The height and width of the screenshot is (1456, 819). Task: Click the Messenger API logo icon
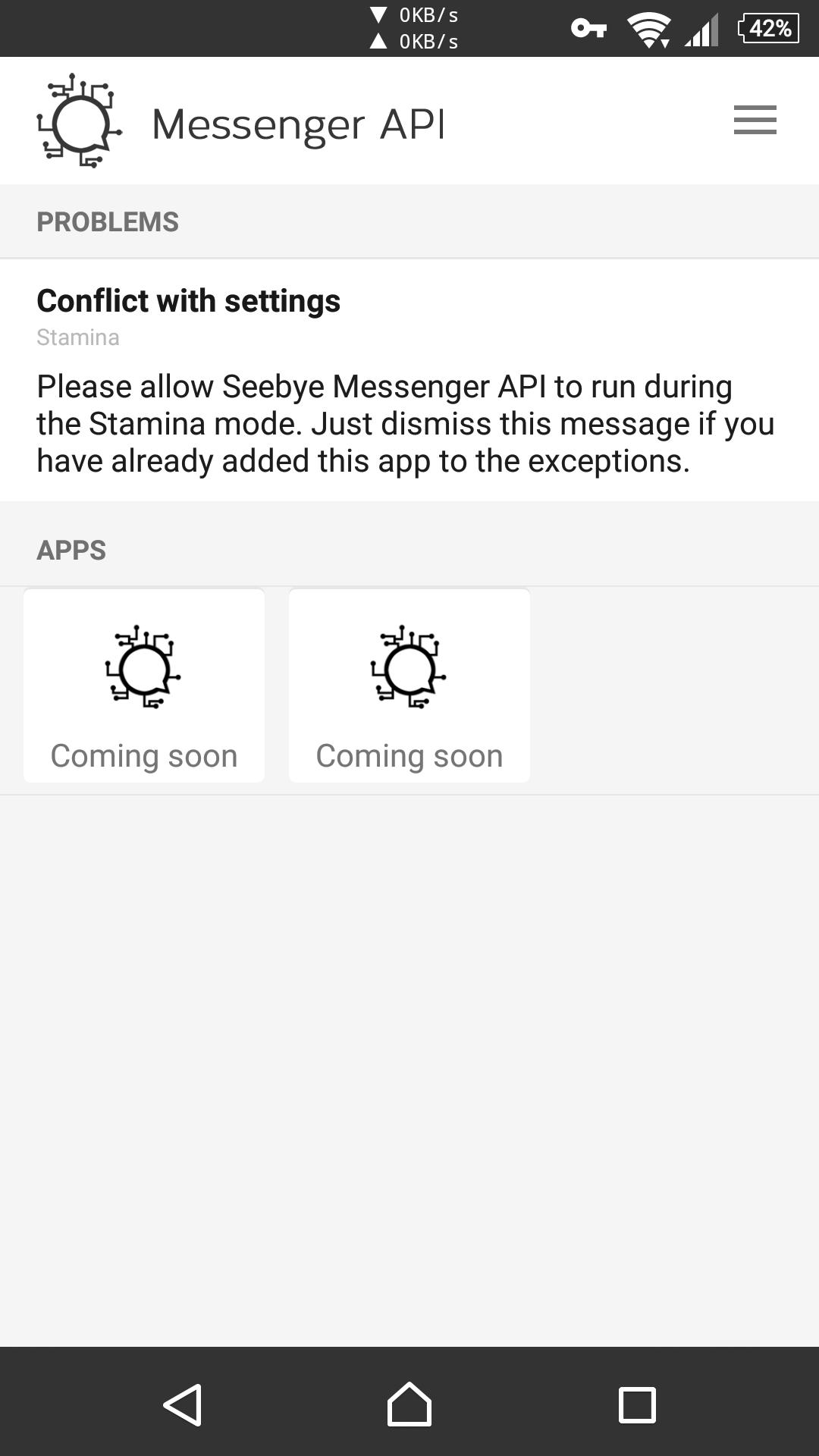tap(80, 121)
